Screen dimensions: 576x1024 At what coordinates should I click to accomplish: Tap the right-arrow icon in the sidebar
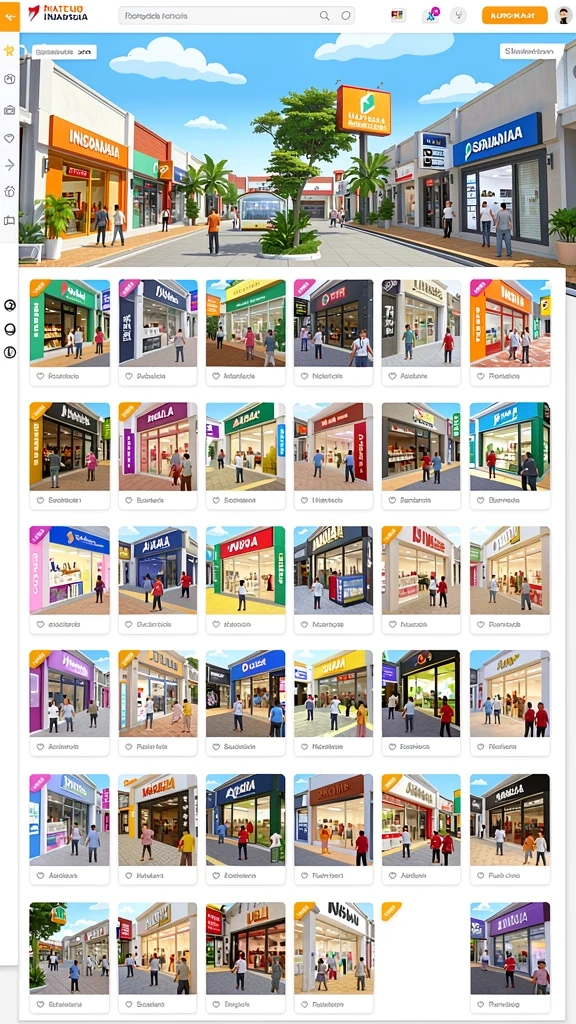(9, 165)
